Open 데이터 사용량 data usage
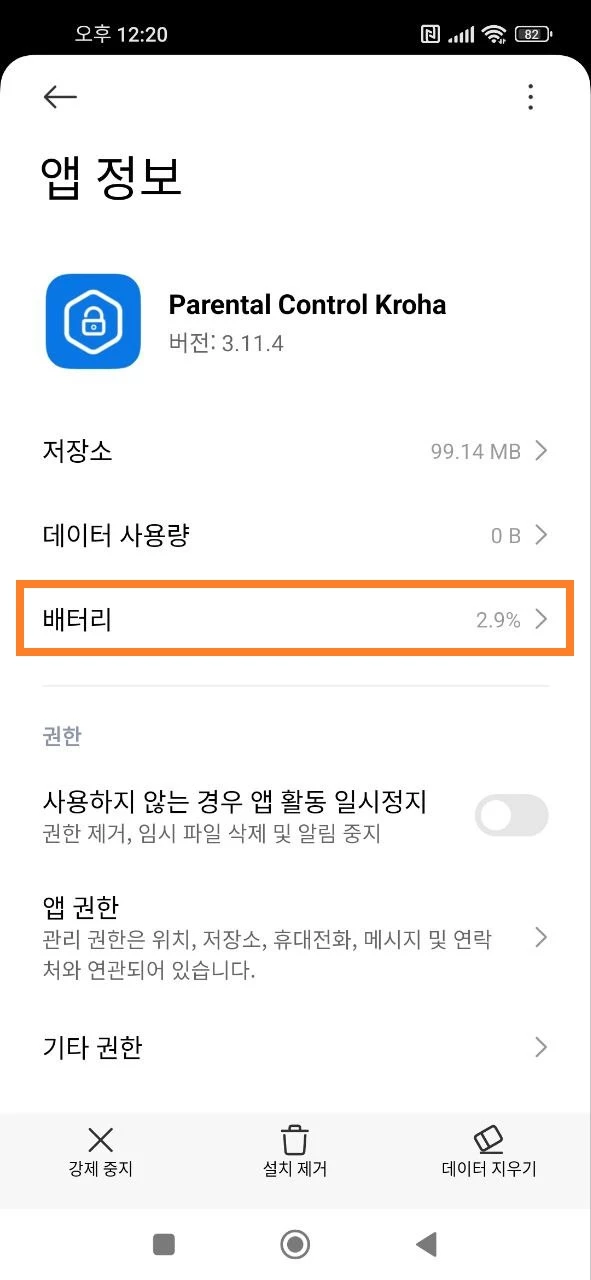The width and height of the screenshot is (591, 1280). [x=295, y=535]
